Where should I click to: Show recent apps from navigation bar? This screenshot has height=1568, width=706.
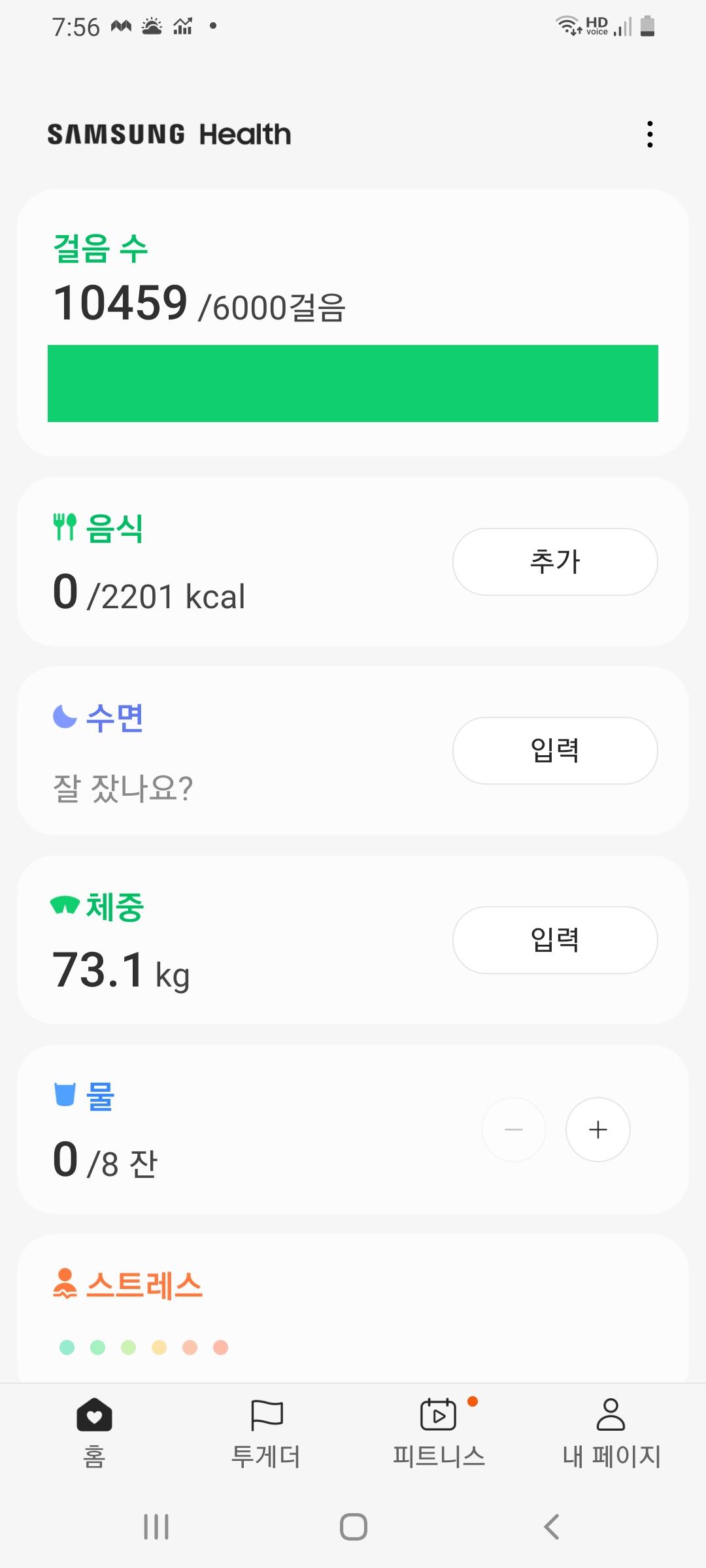(156, 1527)
